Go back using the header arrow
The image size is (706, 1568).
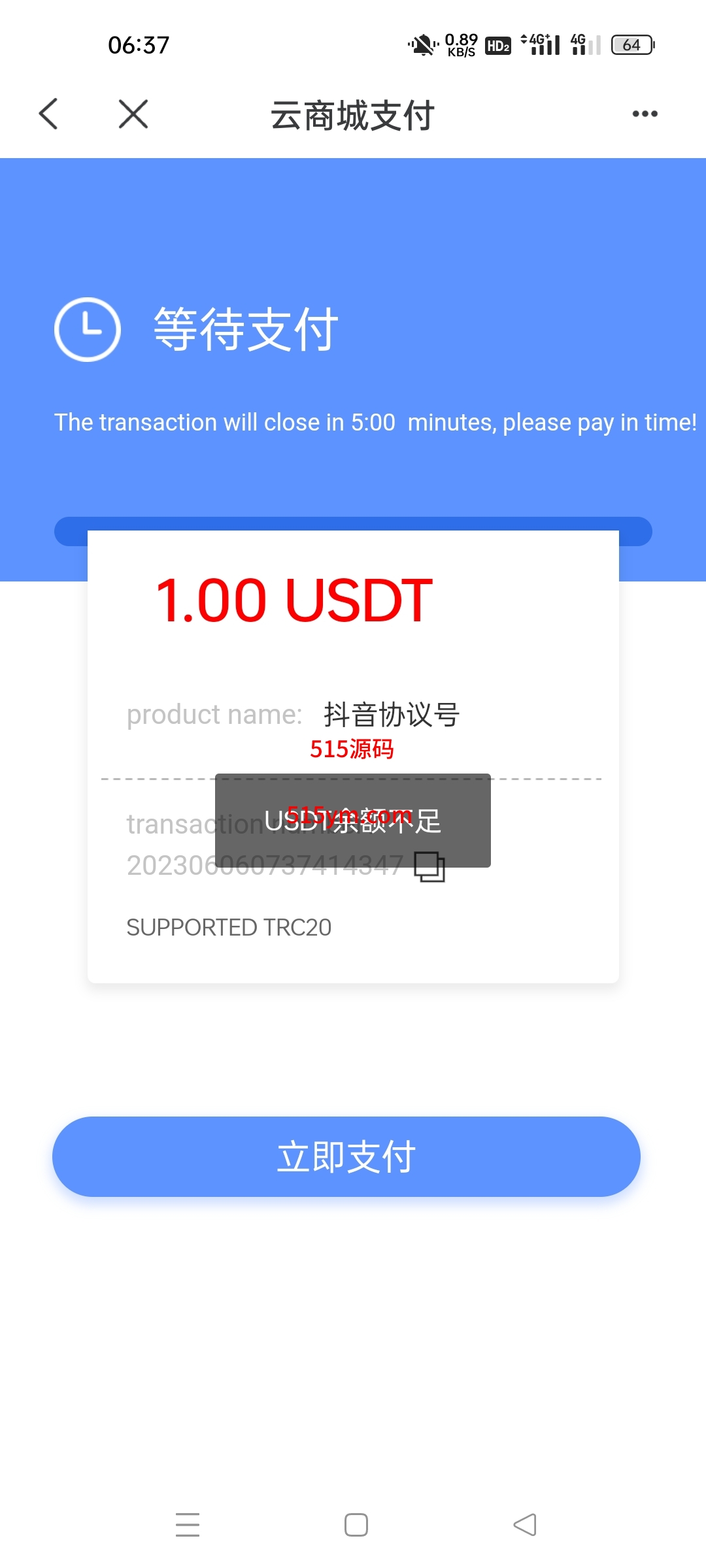point(49,114)
